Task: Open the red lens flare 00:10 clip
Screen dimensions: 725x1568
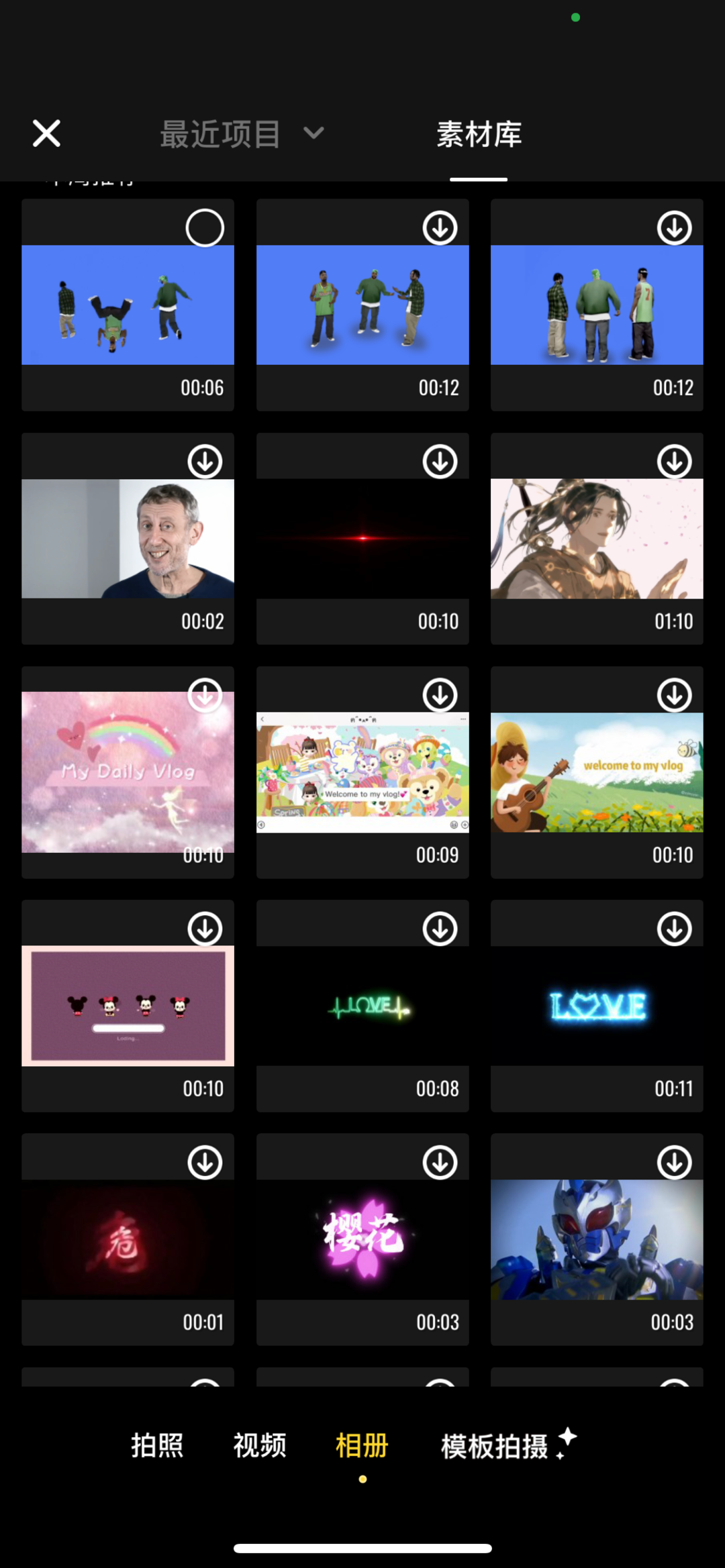Action: tap(362, 539)
